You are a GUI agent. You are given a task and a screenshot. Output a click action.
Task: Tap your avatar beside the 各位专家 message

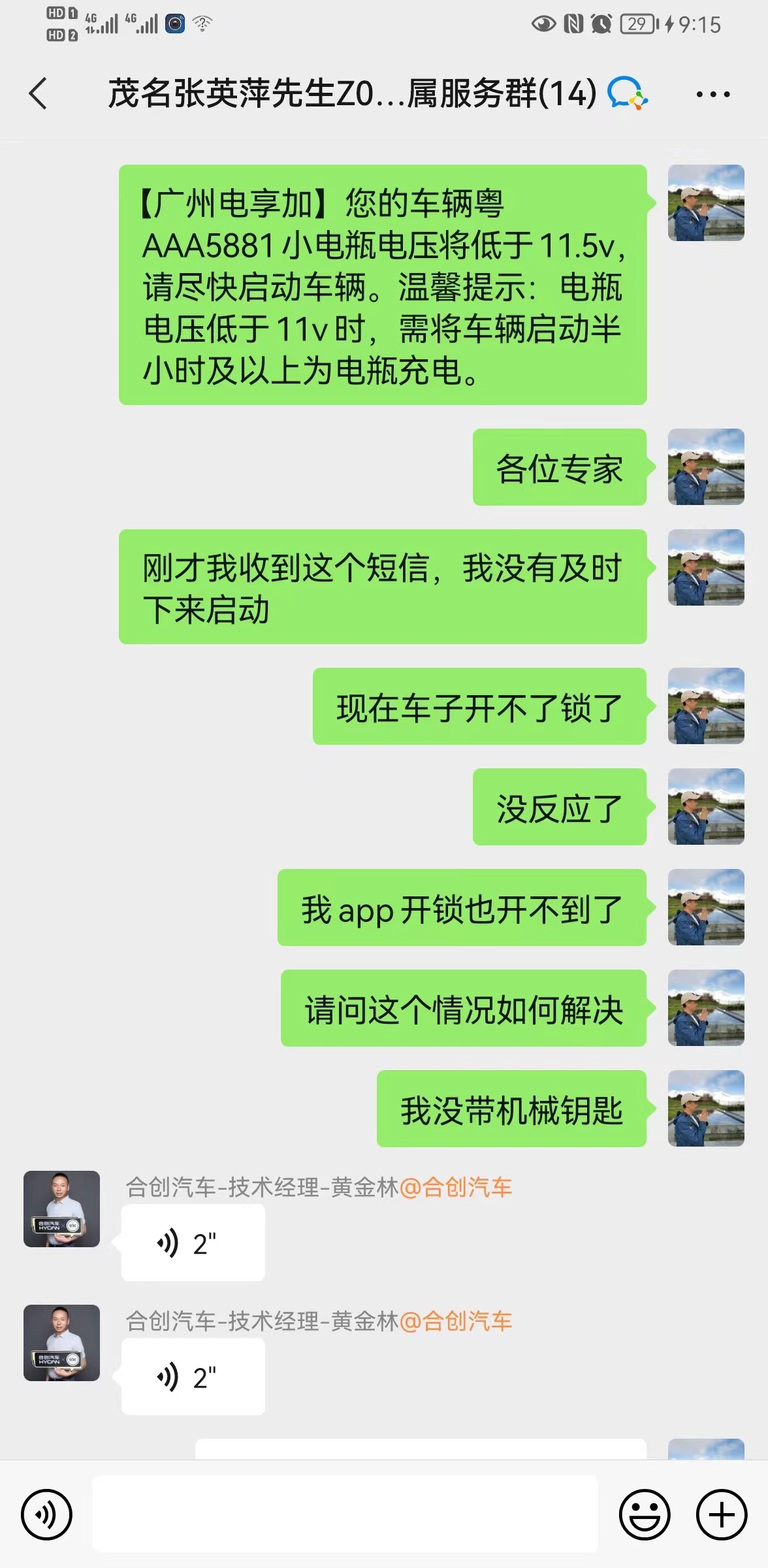[705, 466]
